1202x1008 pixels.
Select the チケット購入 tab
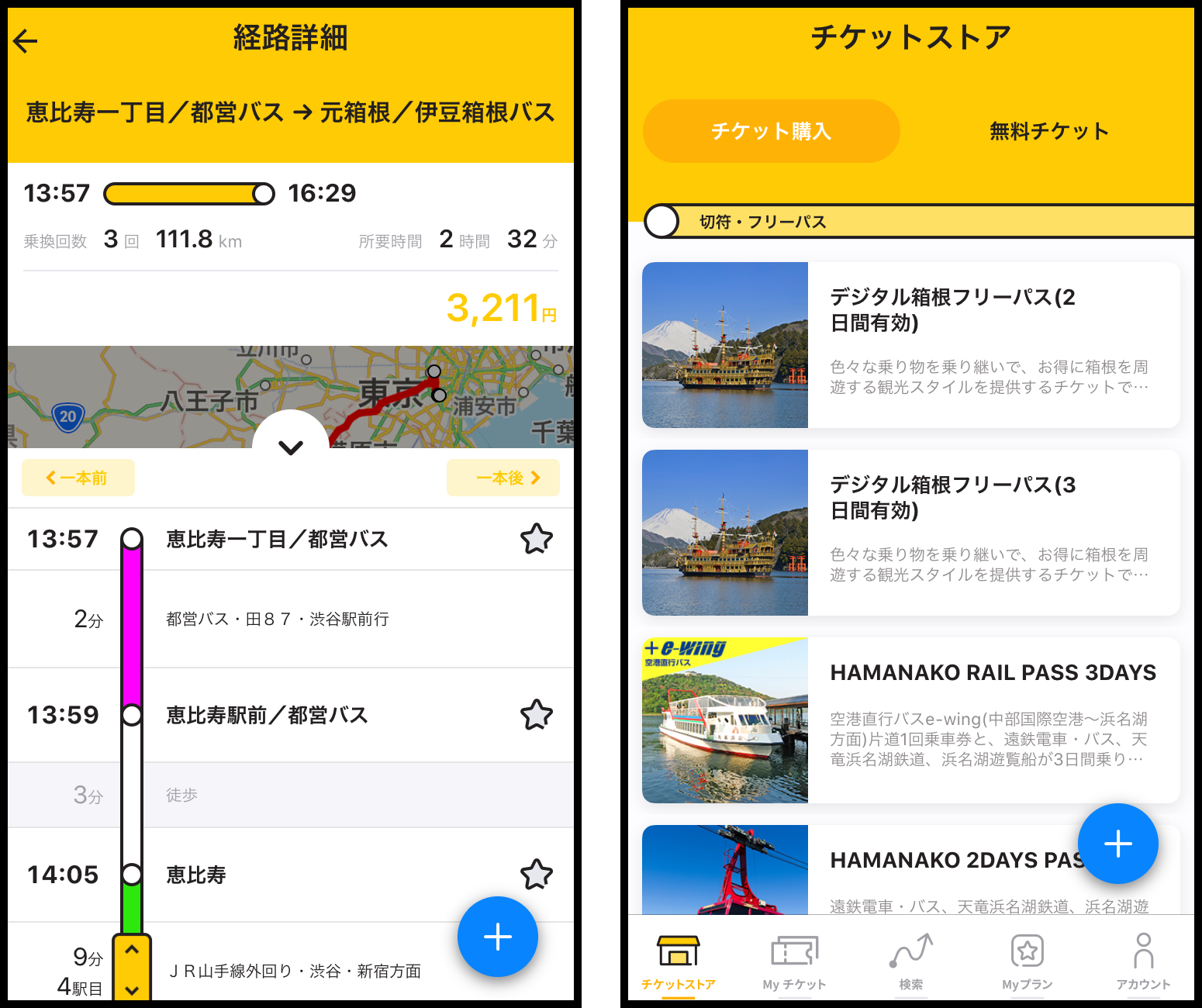[x=771, y=131]
